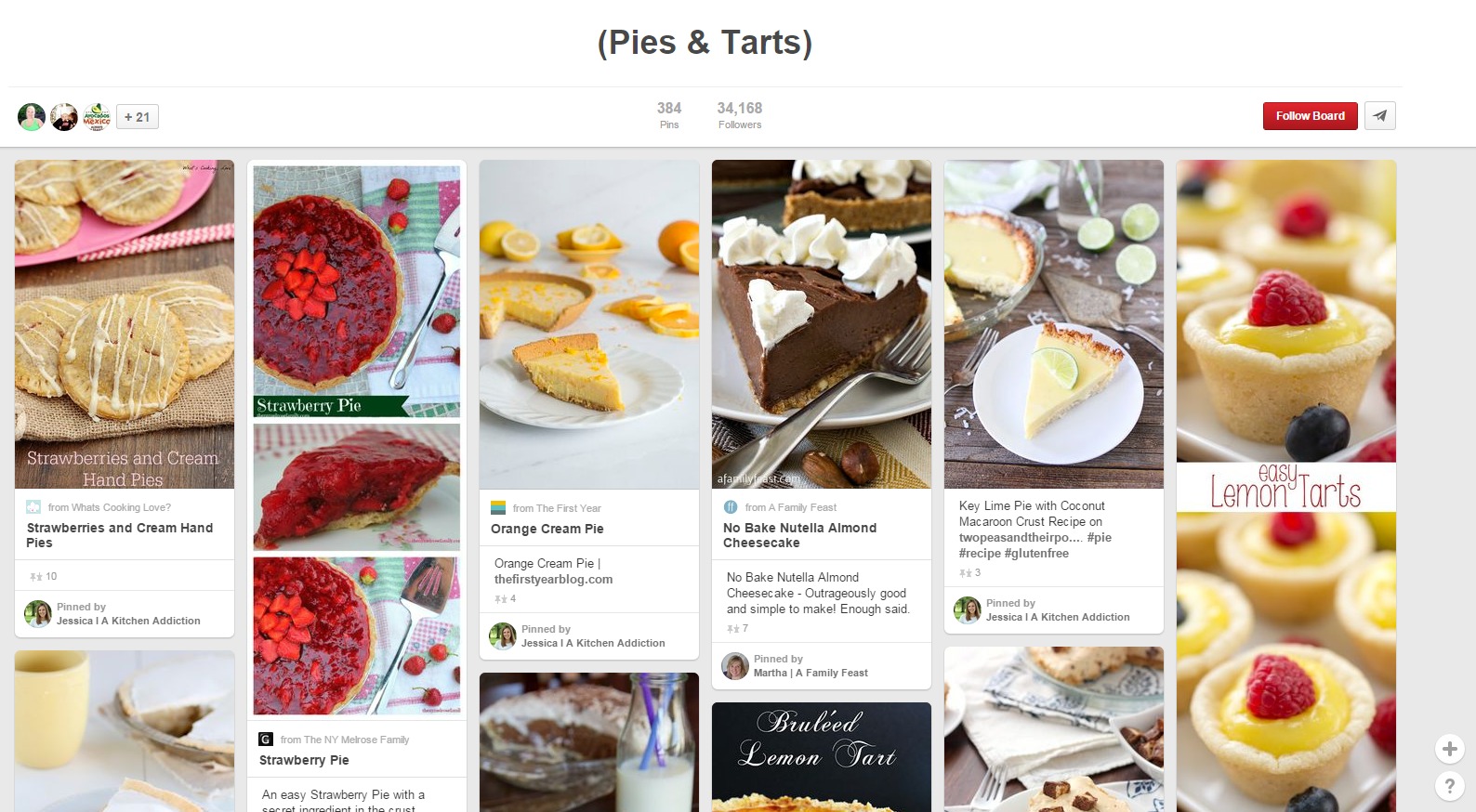Open the Key Lime Pie pin
Viewport: 1476px width, 812px height.
click(x=1054, y=323)
